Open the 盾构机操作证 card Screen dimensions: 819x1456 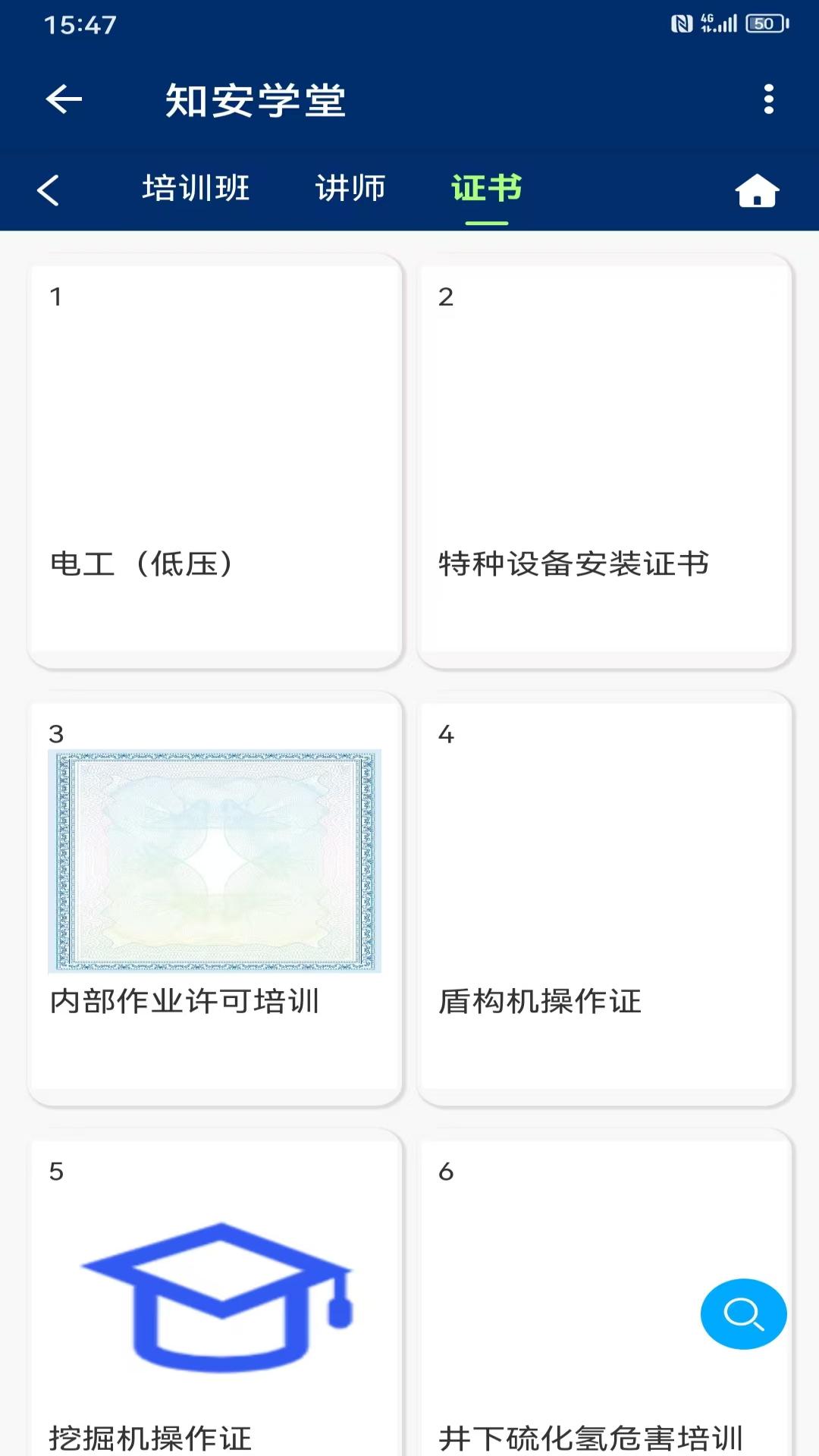tap(604, 899)
